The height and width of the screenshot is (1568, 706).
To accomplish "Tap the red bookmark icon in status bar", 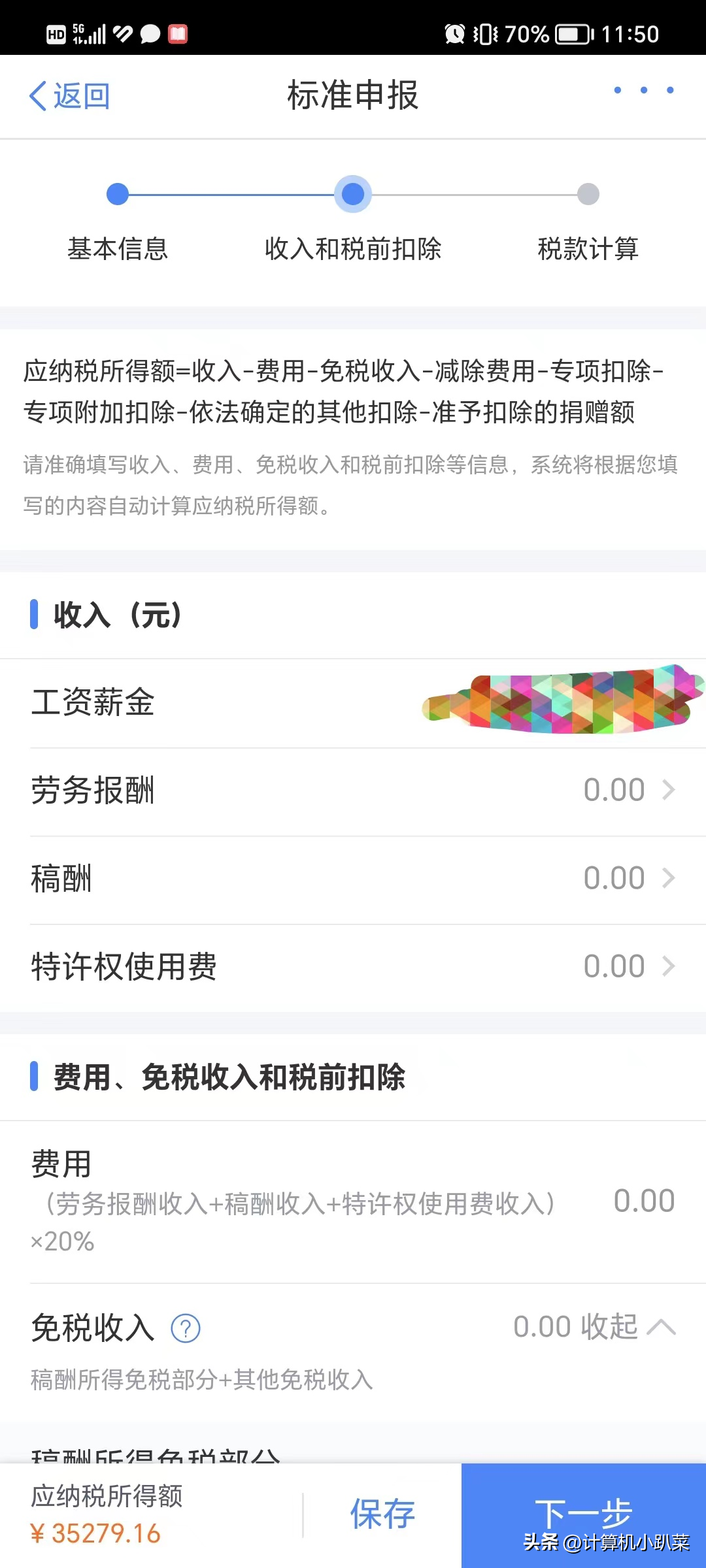I will [177, 33].
